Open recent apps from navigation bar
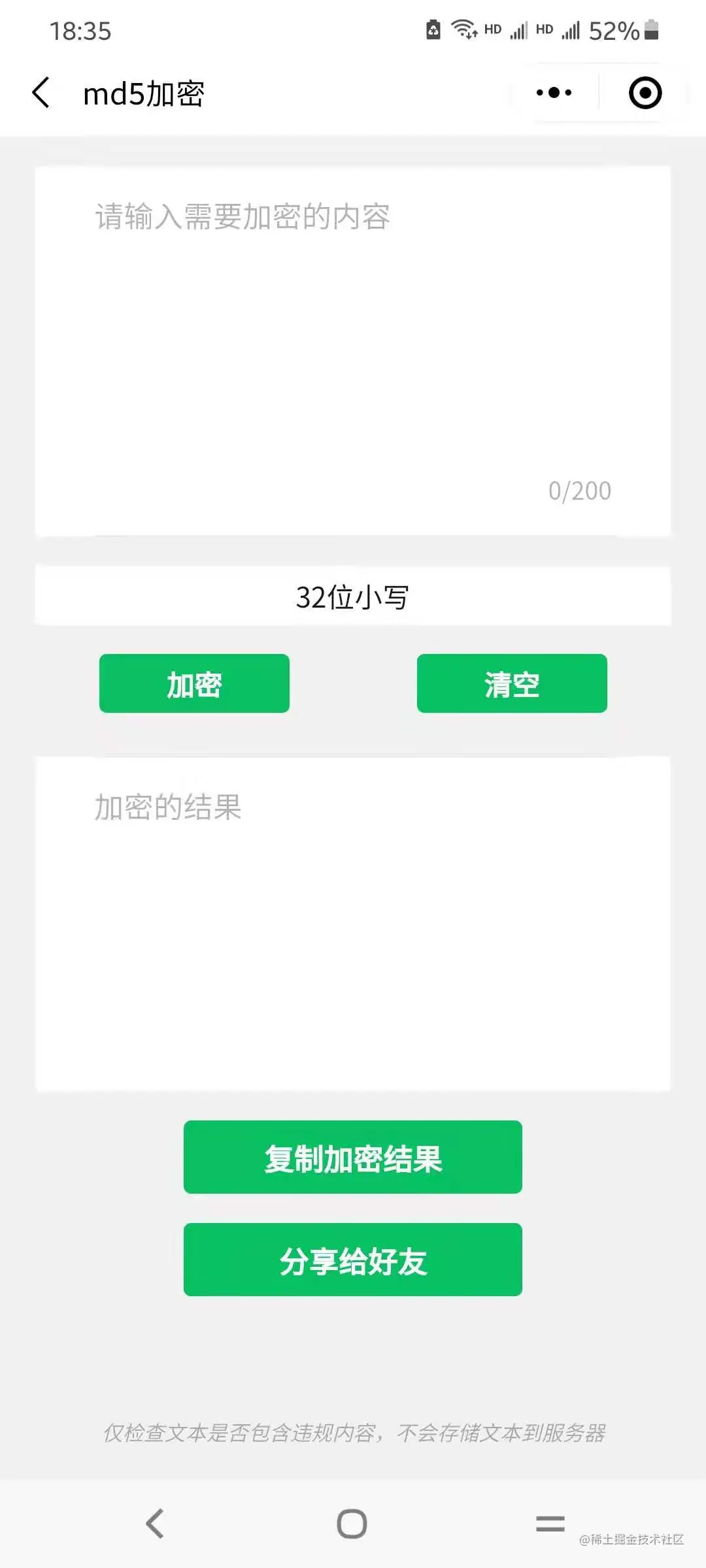This screenshot has width=706, height=1568. coord(550,1524)
